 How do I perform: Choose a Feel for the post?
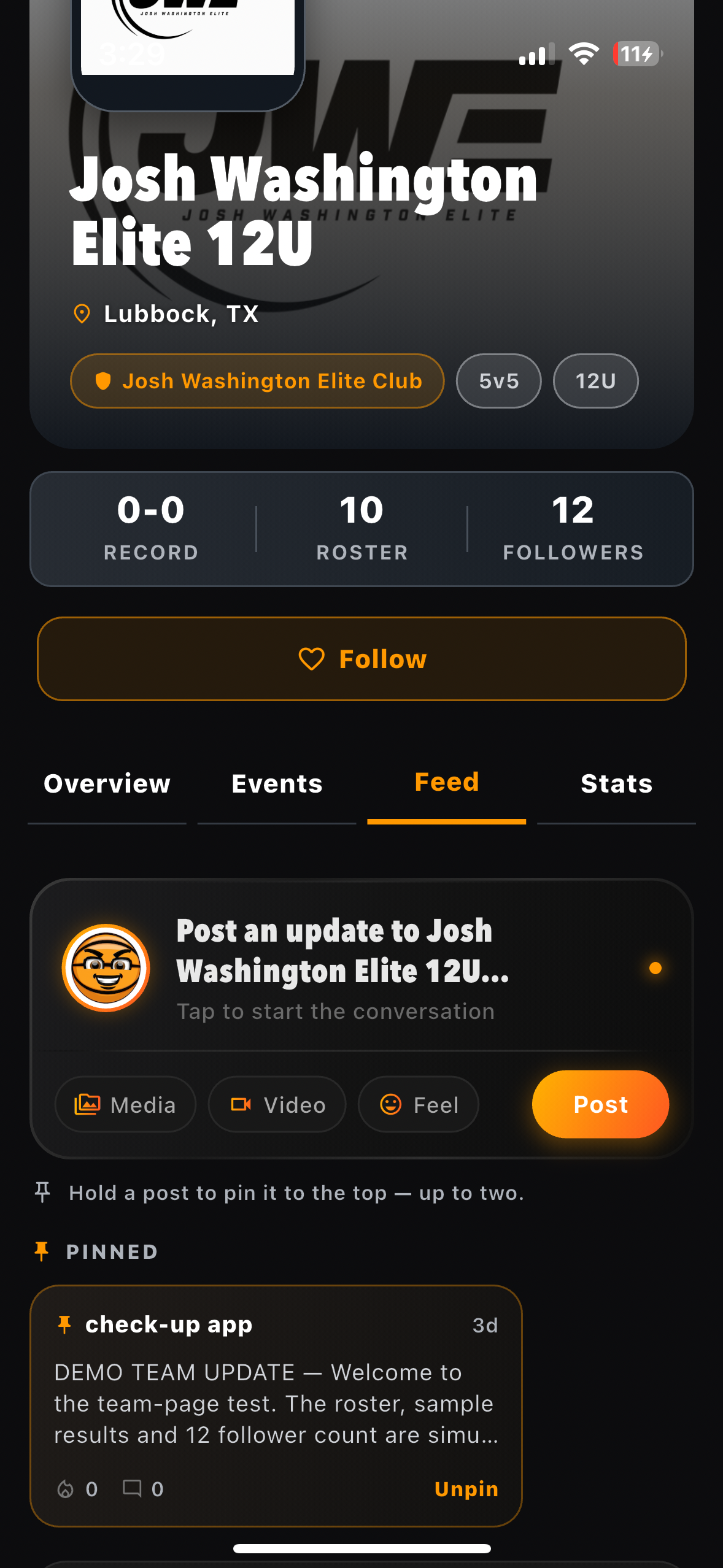419,1104
